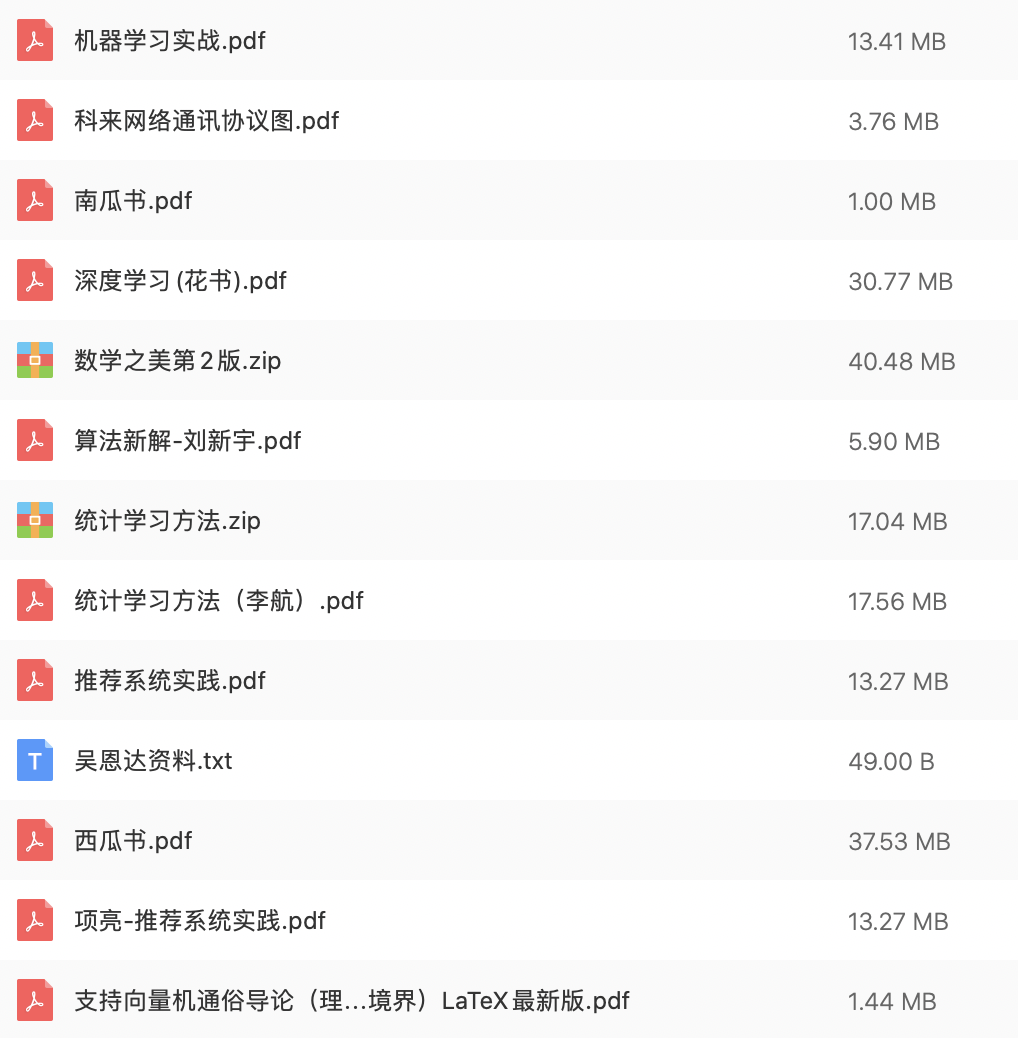Select 统计学习方法（李航）.pdf
The height and width of the screenshot is (1038, 1018).
pos(219,601)
